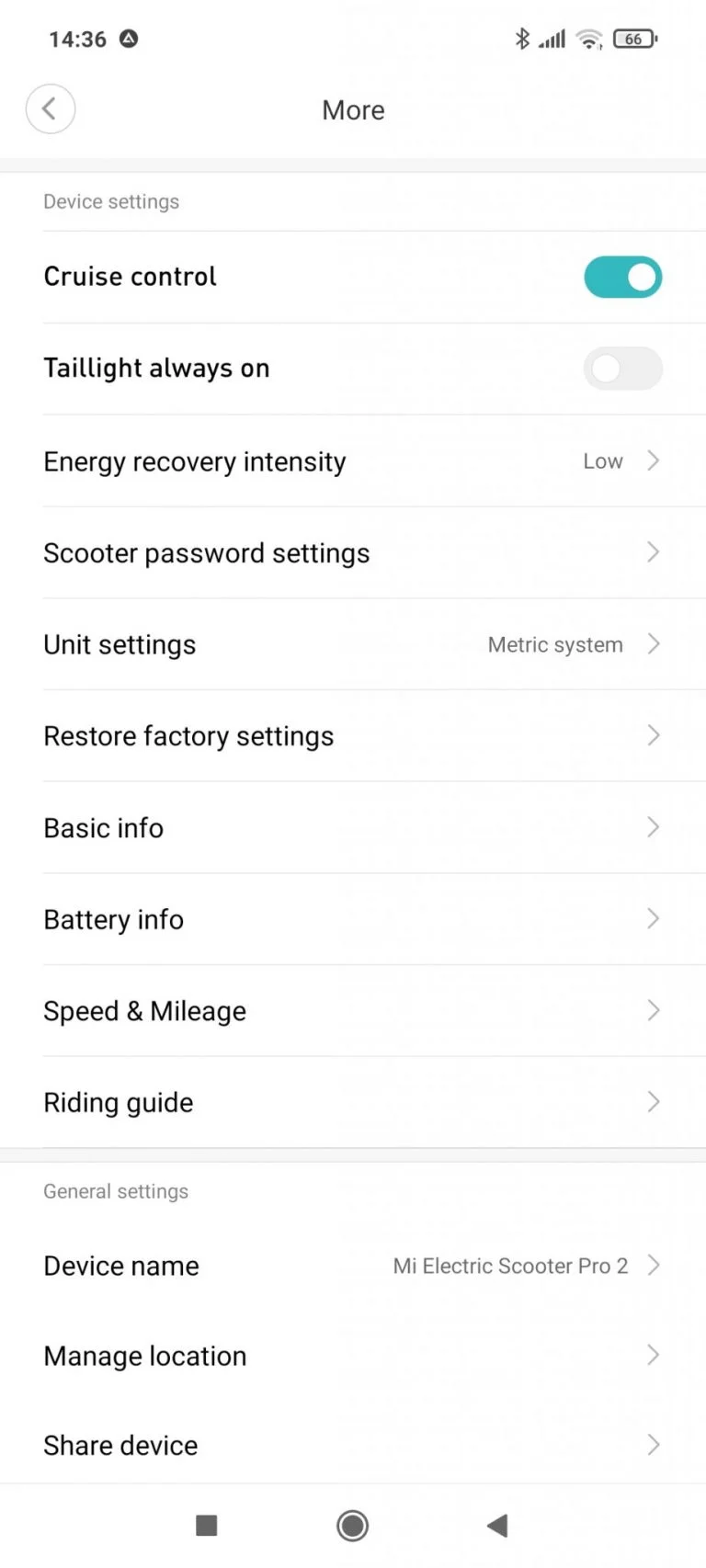This screenshot has height=1568, width=706.
Task: Tap Share device
Action: [353, 1445]
